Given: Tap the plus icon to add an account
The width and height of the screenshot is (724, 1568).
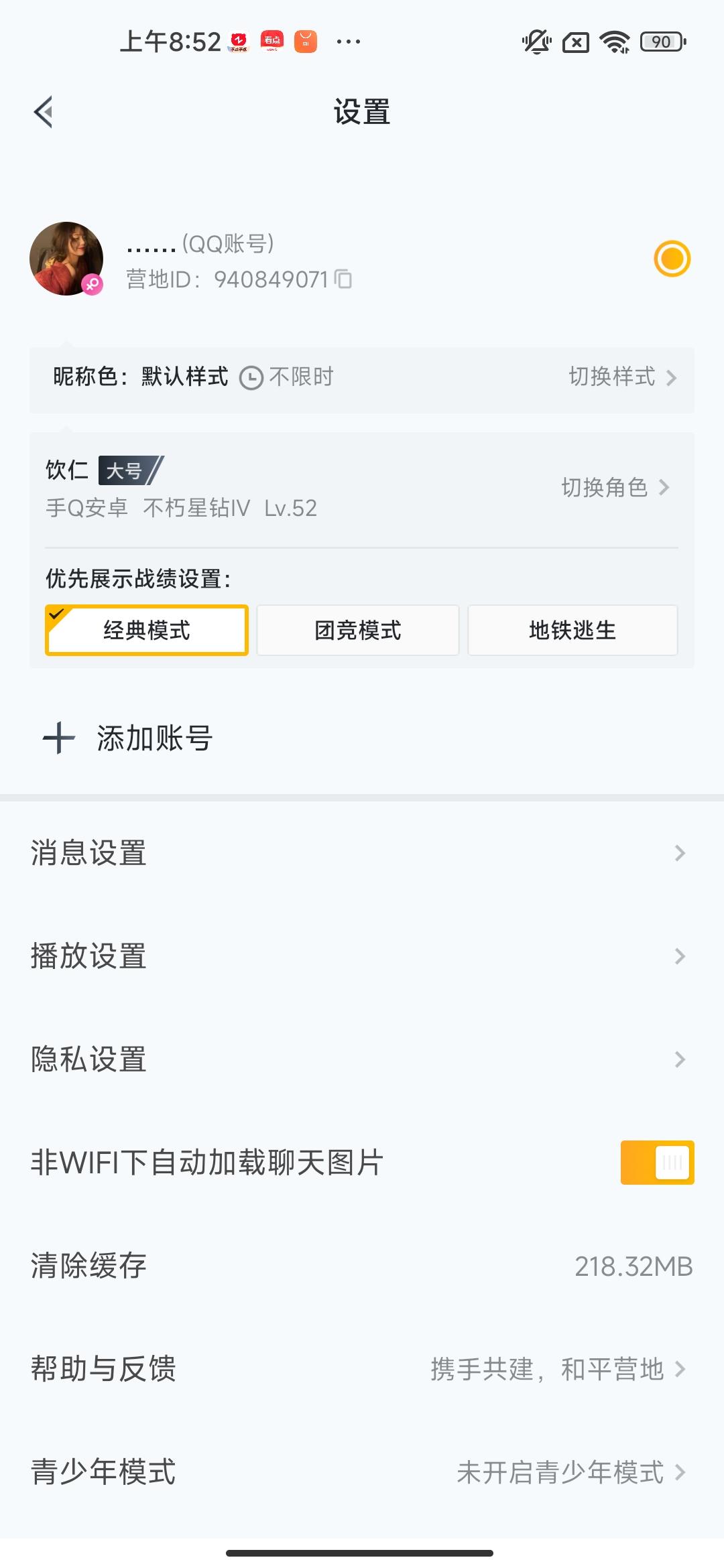Looking at the screenshot, I should tap(58, 738).
